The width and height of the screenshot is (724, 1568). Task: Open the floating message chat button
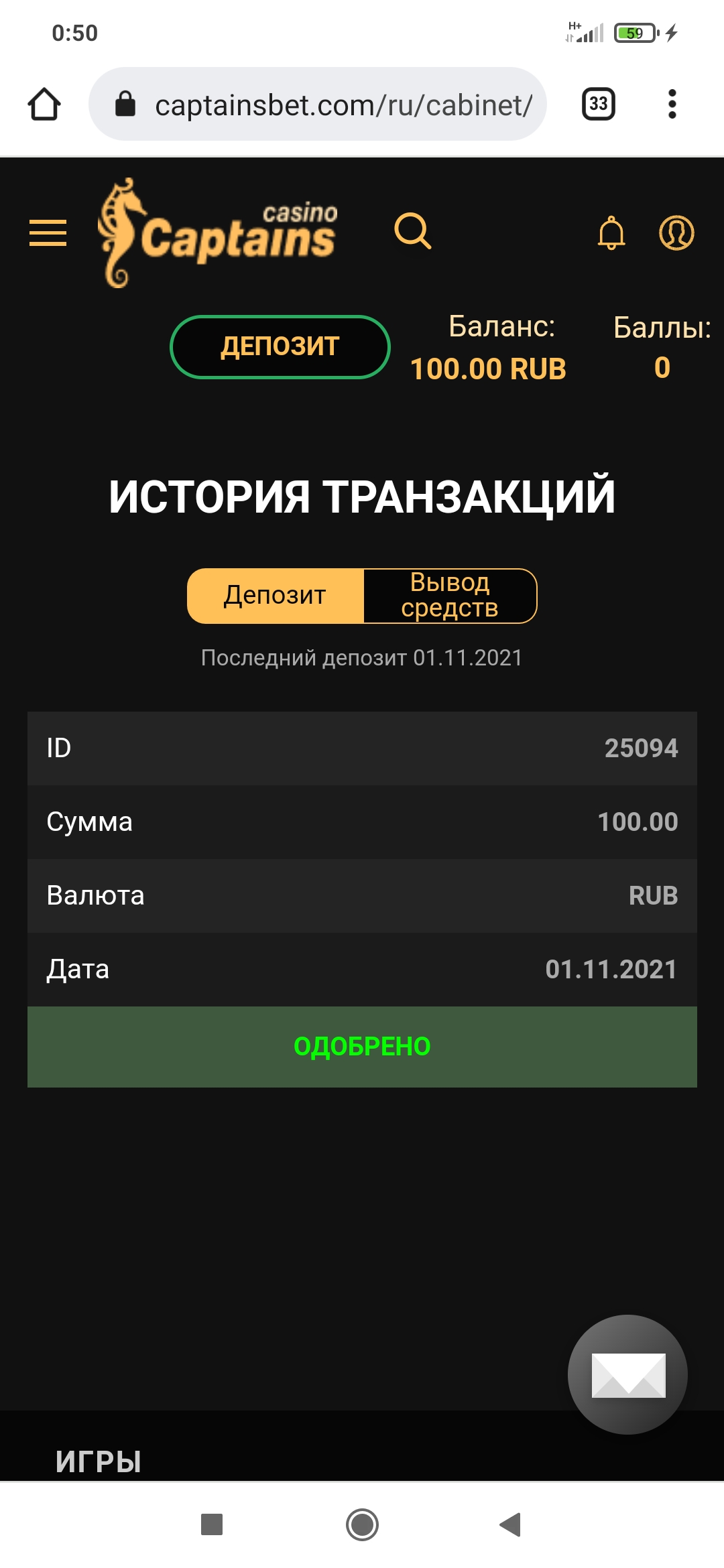click(x=627, y=1374)
